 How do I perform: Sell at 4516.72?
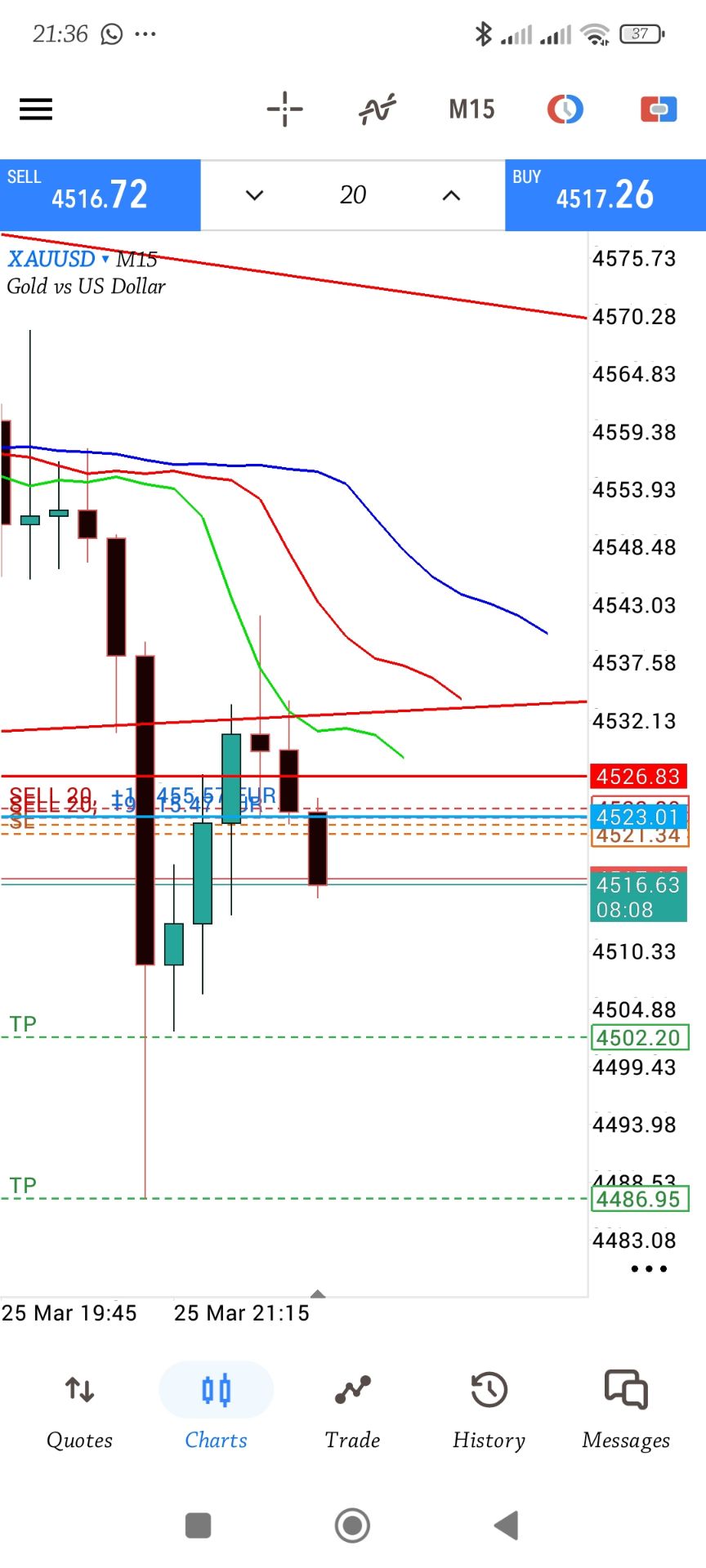click(100, 194)
